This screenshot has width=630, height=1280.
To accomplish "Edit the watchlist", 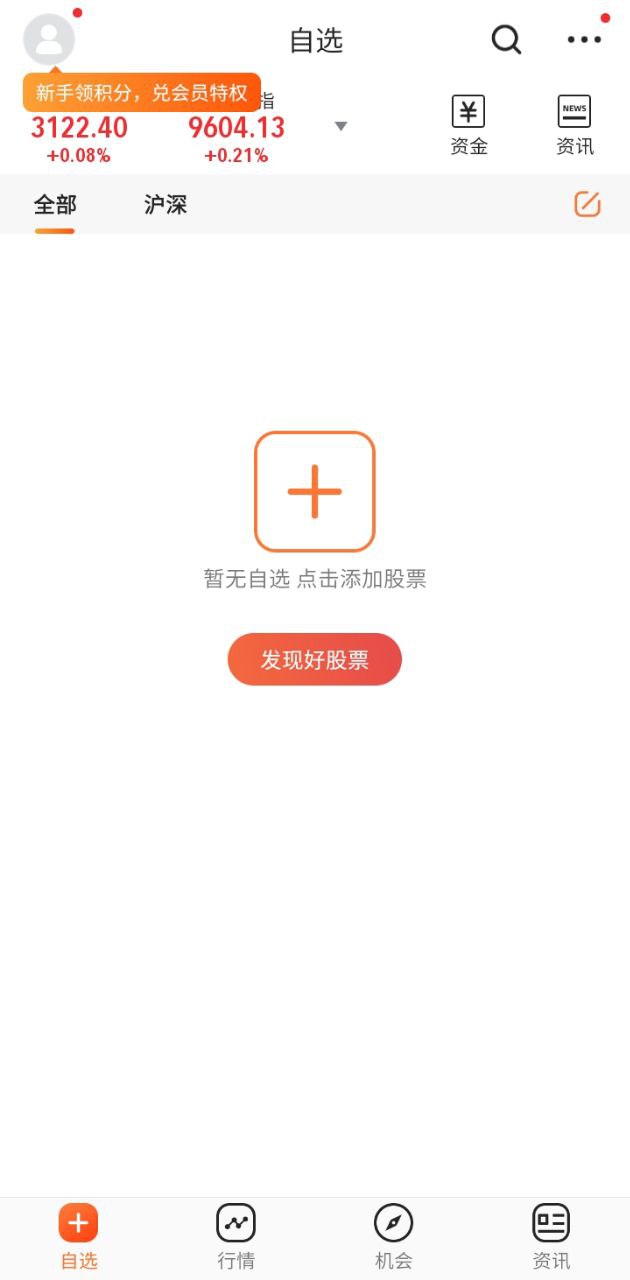I will tap(587, 204).
